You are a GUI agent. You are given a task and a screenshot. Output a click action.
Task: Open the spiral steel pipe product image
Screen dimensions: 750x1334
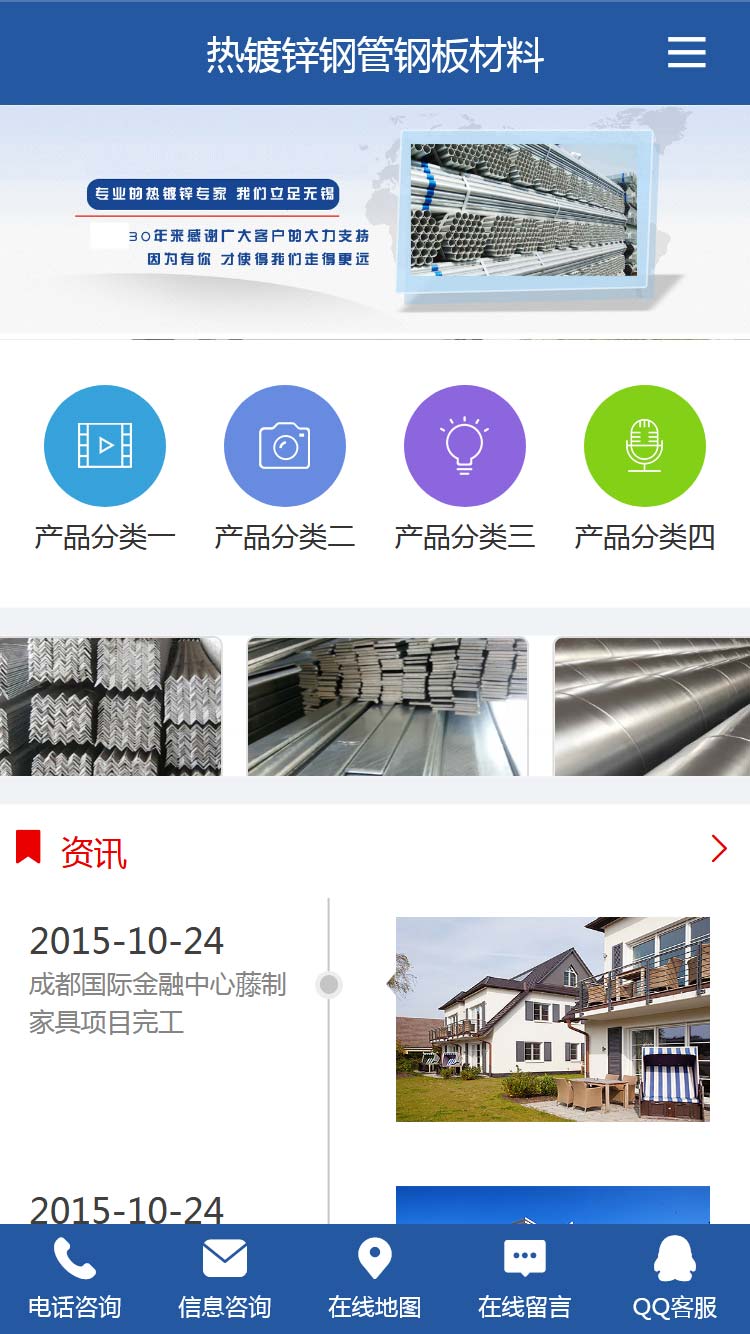(x=652, y=706)
